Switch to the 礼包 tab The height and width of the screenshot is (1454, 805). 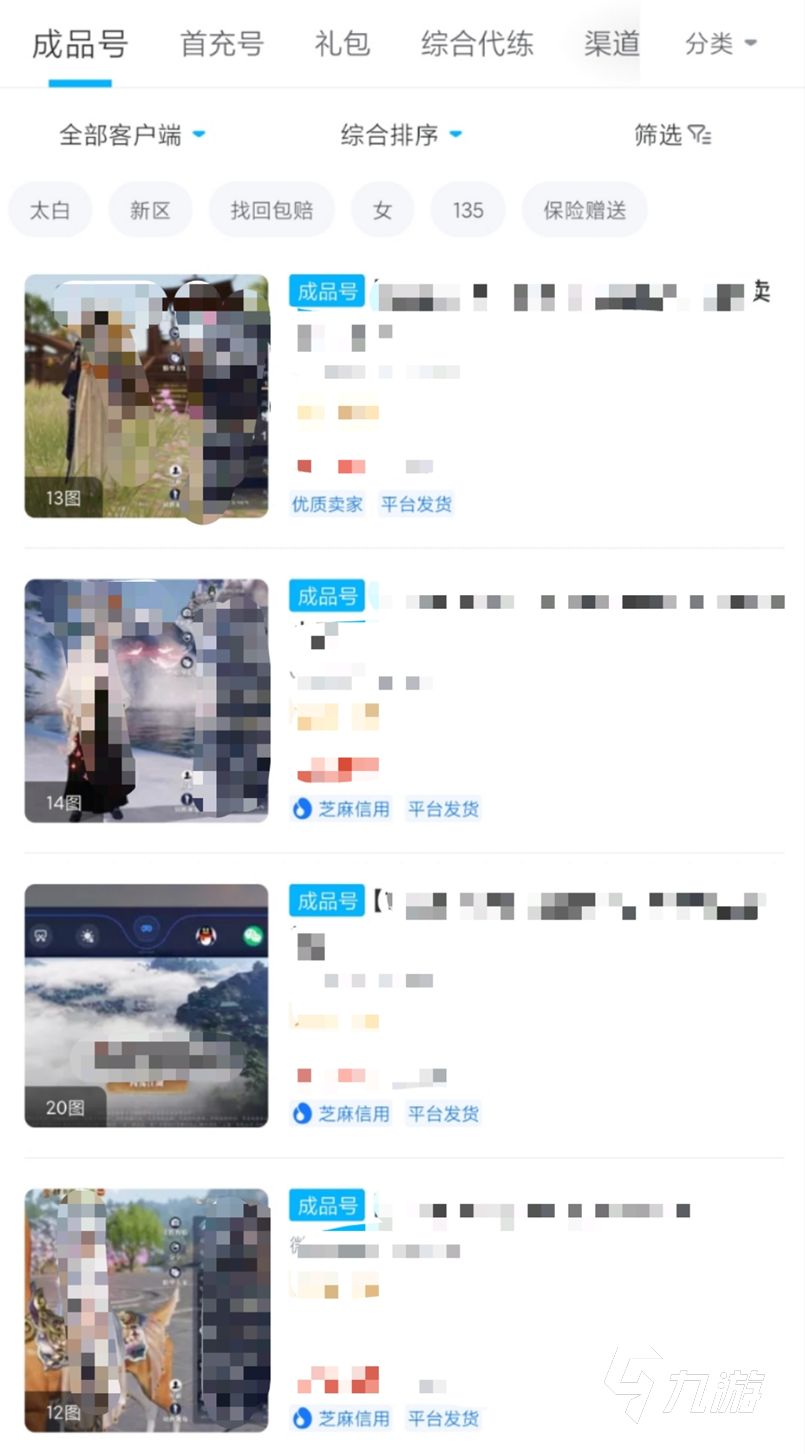[342, 44]
